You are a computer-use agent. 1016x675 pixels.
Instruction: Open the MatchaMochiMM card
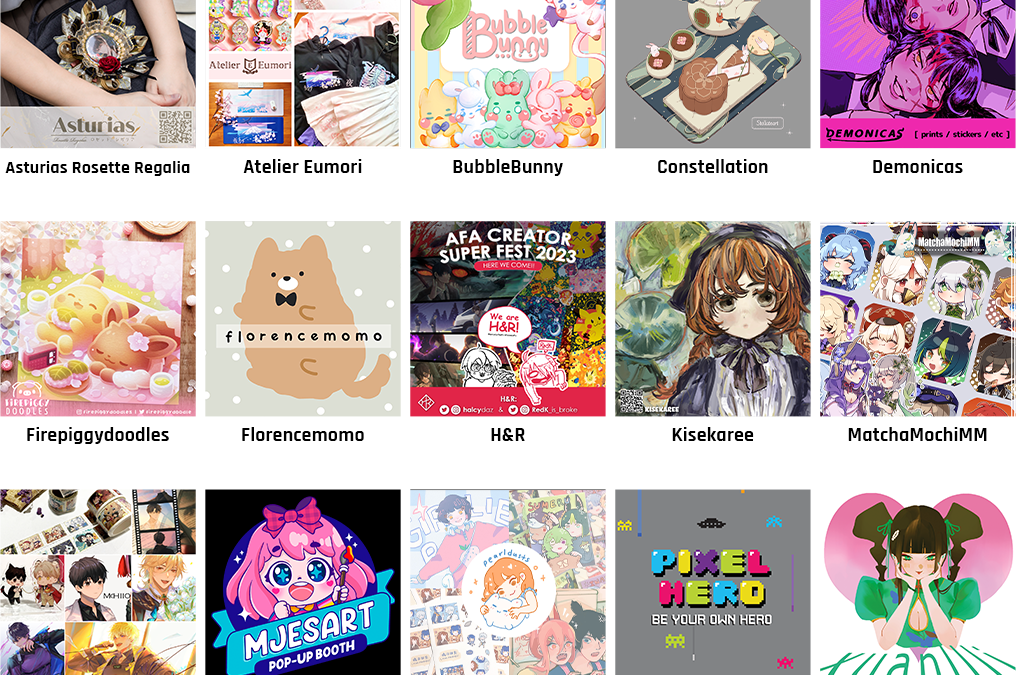pos(917,330)
